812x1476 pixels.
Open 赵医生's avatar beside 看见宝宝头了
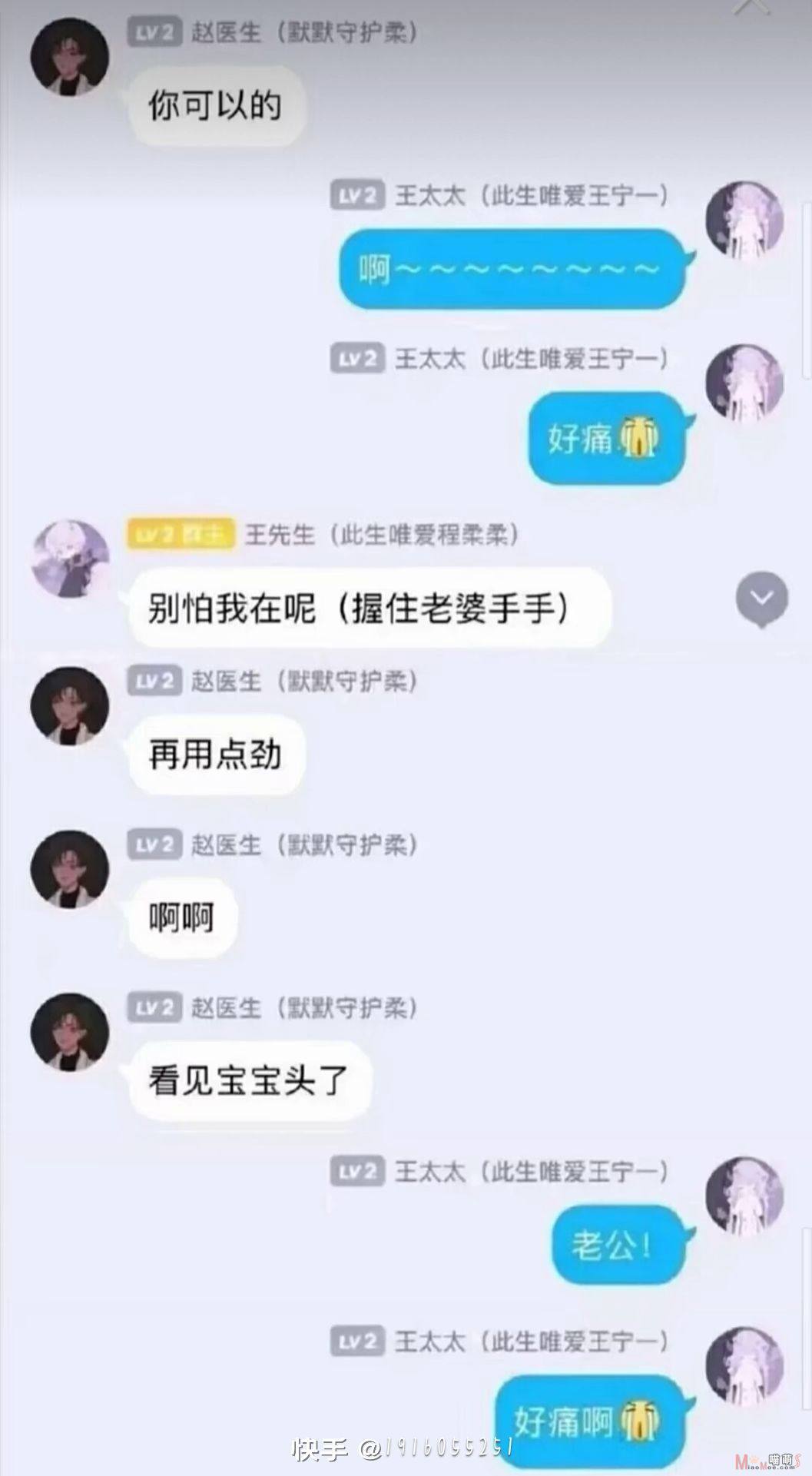[x=70, y=1032]
